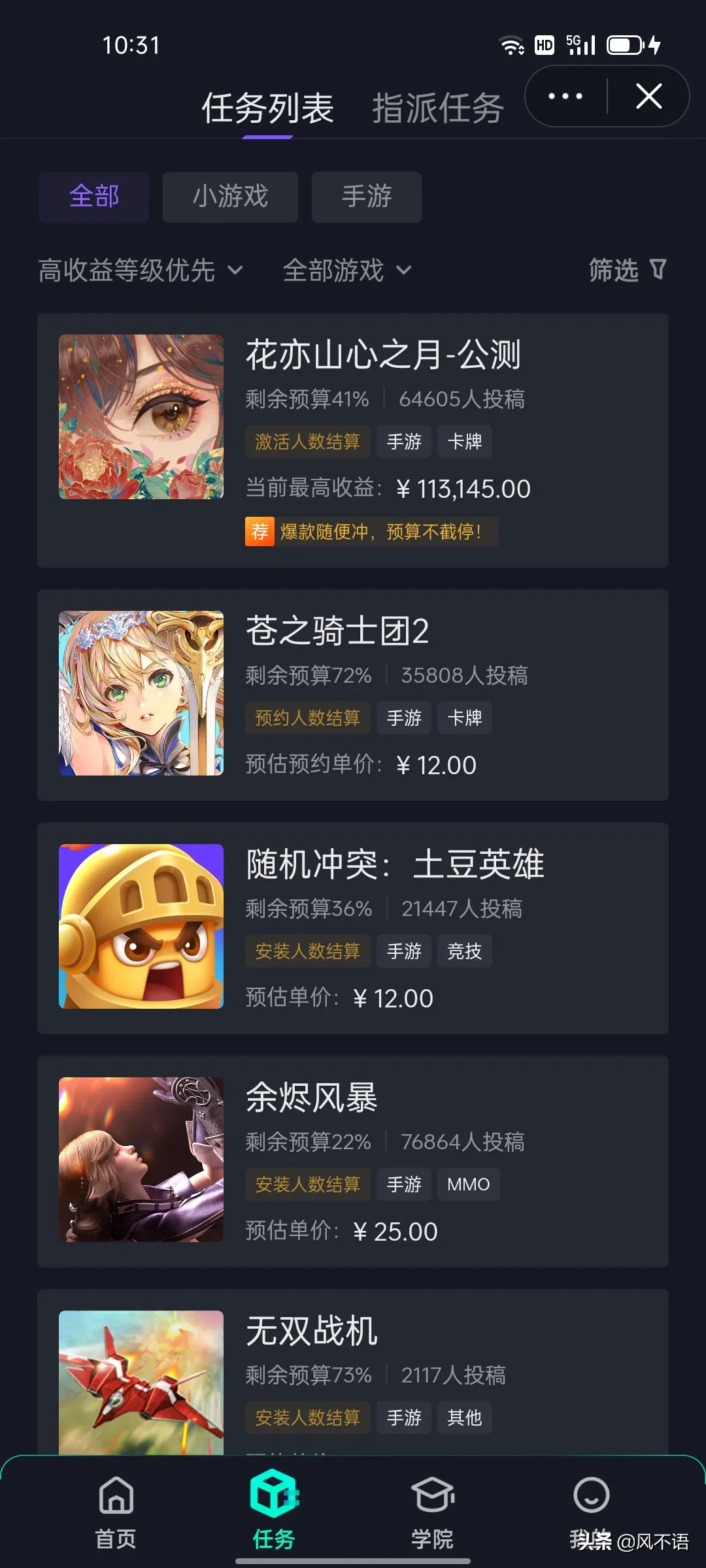Tap 剩余预算22% budget indicator on 余烬风暴
Viewport: 706px width, 1568px height.
click(x=308, y=1141)
